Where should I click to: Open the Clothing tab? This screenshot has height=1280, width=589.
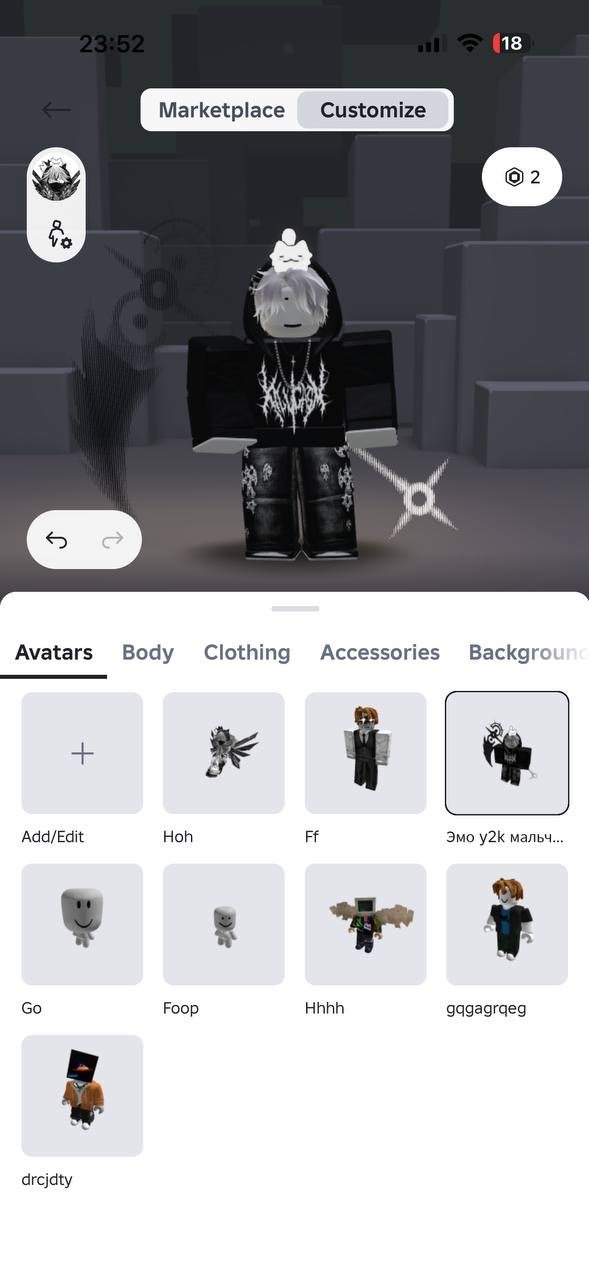coord(247,652)
